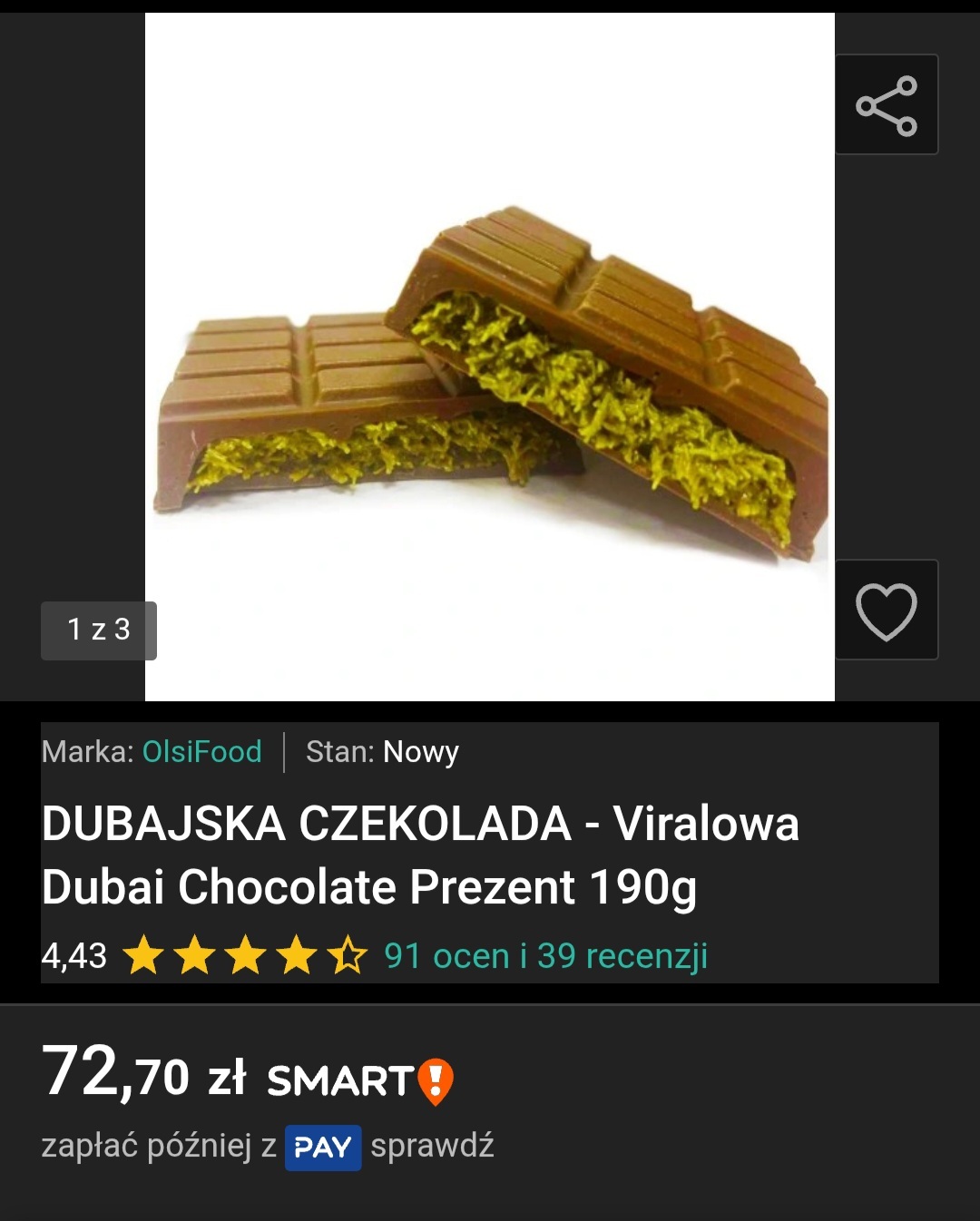
Task: Open the OlsiFood brand link
Action: point(201,752)
